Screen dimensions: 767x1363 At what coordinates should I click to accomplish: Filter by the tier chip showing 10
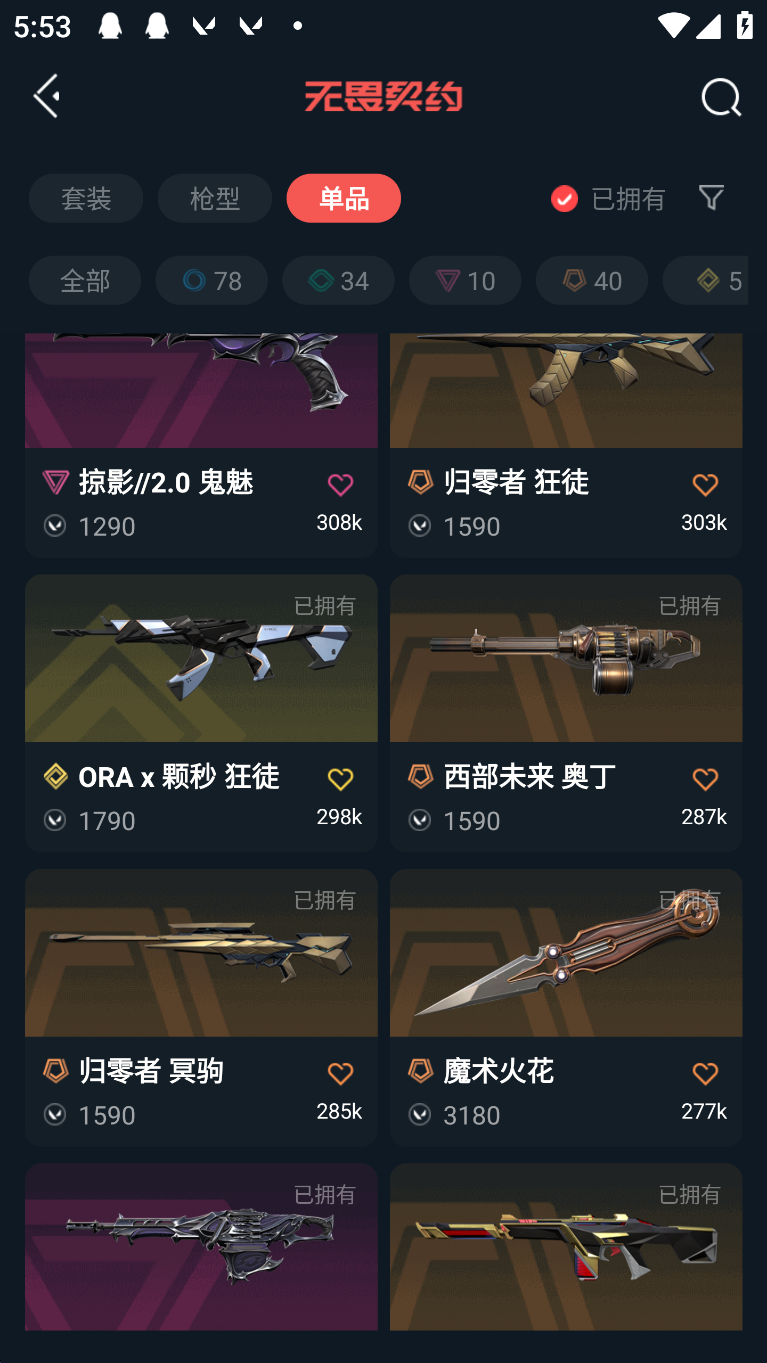pos(465,280)
